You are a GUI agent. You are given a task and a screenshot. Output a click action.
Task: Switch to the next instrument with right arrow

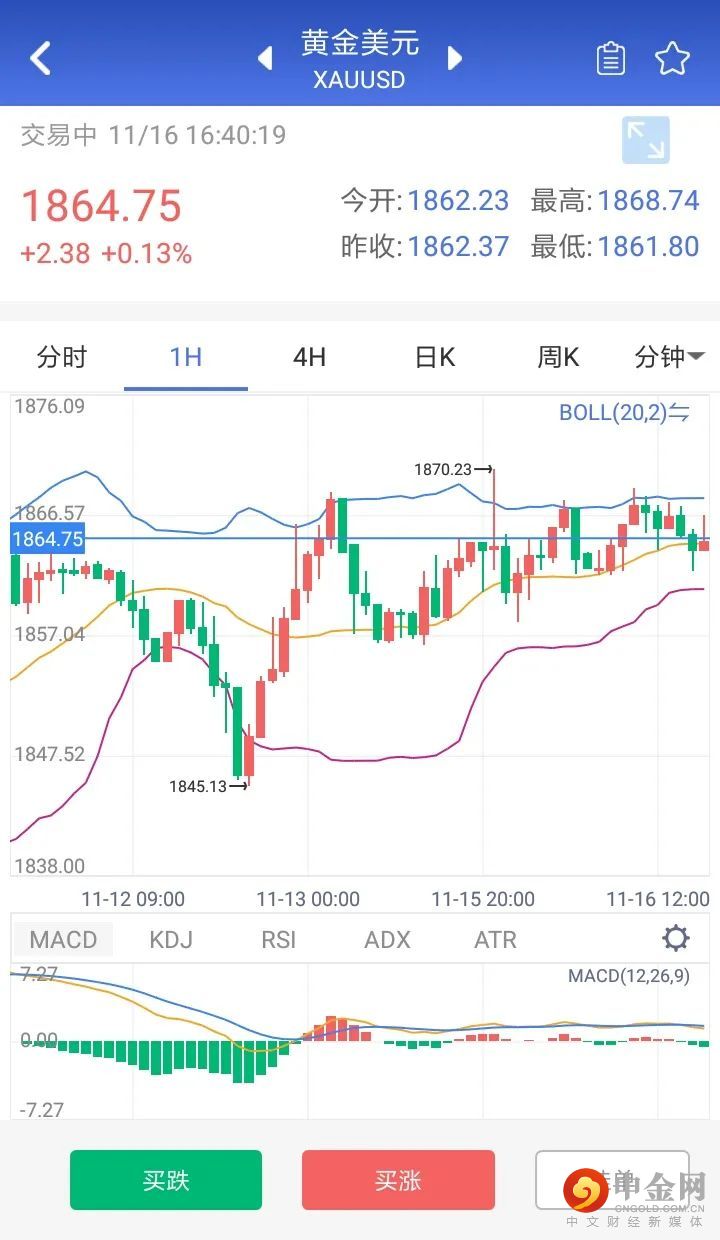(455, 58)
